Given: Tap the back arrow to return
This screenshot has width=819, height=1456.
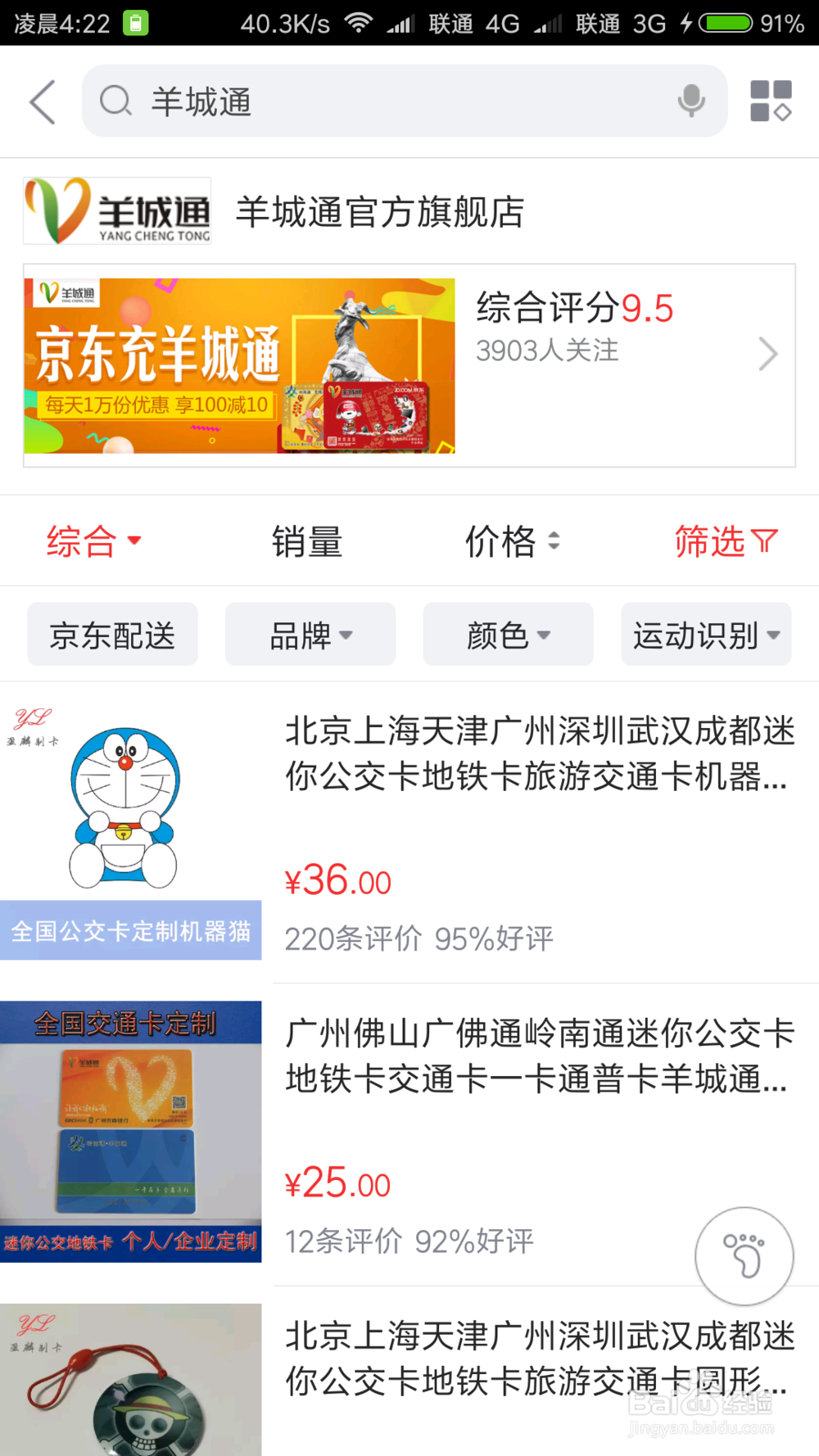Looking at the screenshot, I should click(42, 101).
